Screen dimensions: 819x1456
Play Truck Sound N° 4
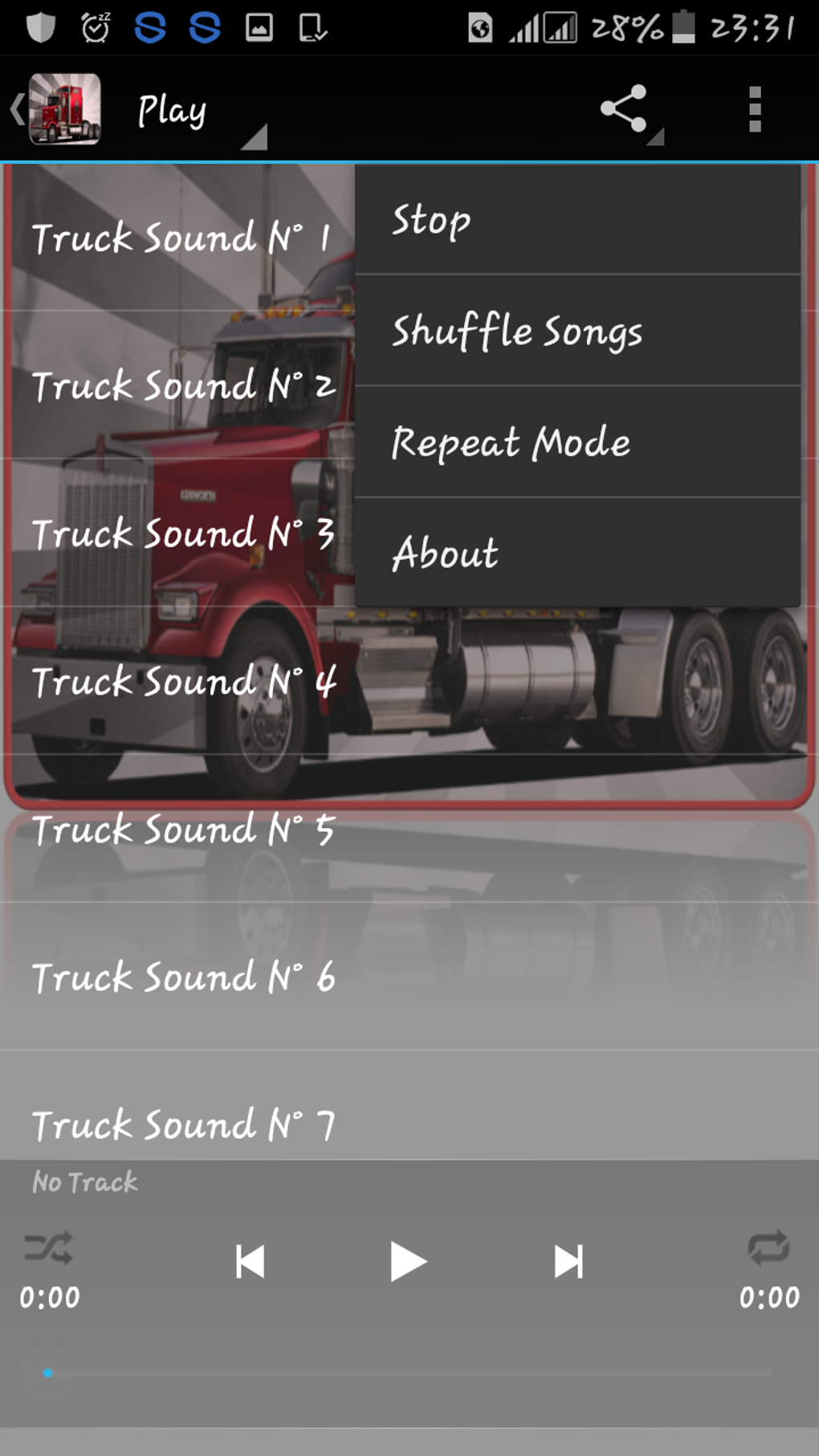(409, 681)
